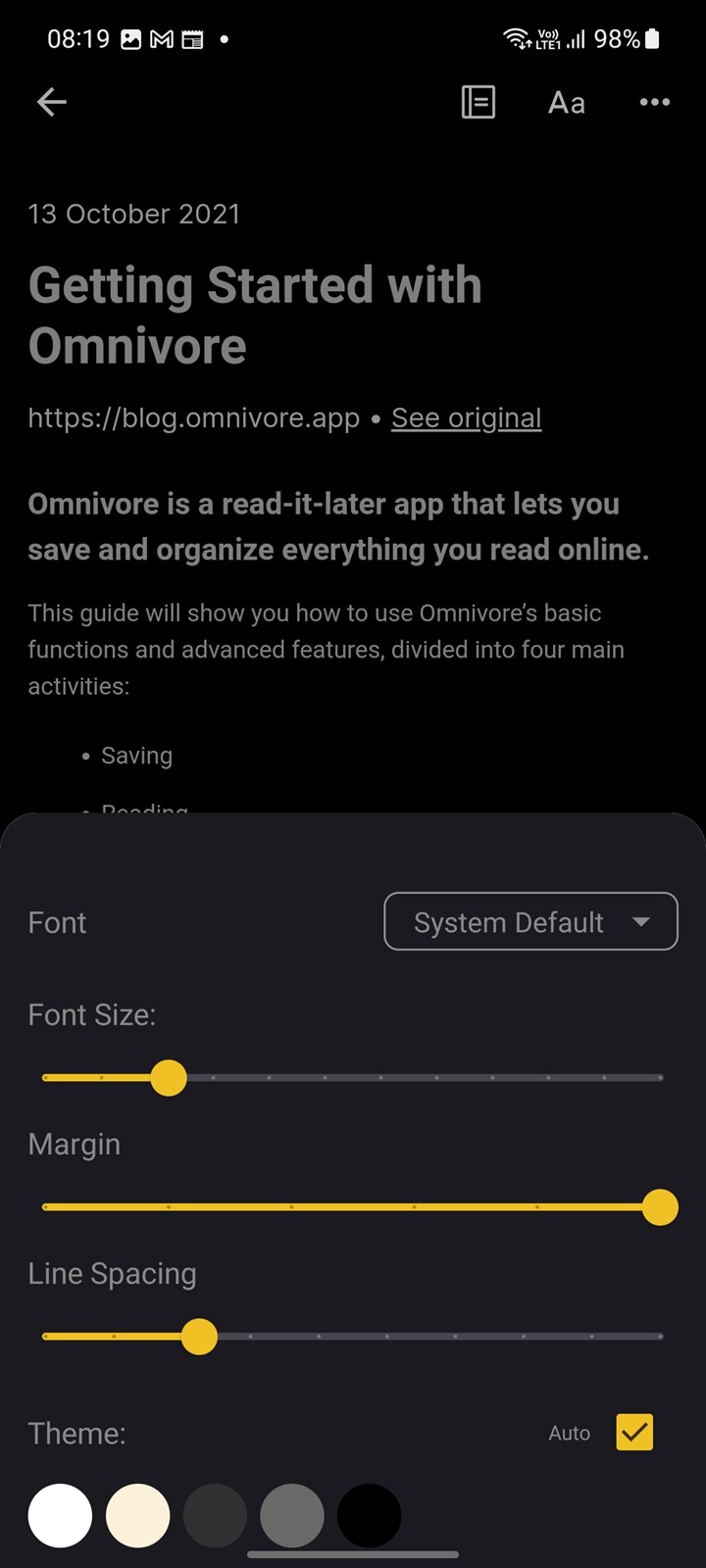The width and height of the screenshot is (706, 1568).
Task: Tap a point on the Font Size slider
Action: [353, 1078]
